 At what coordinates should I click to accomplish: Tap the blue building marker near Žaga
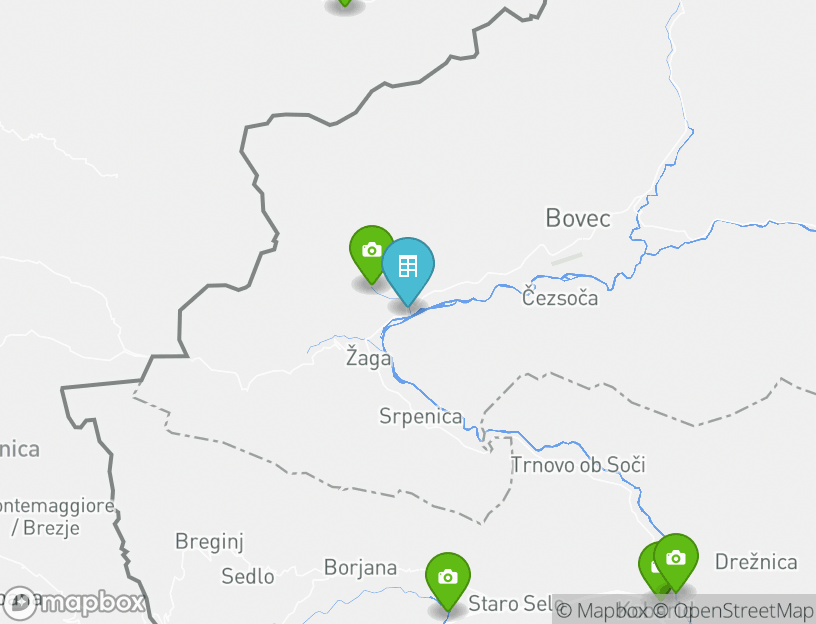pos(408,266)
